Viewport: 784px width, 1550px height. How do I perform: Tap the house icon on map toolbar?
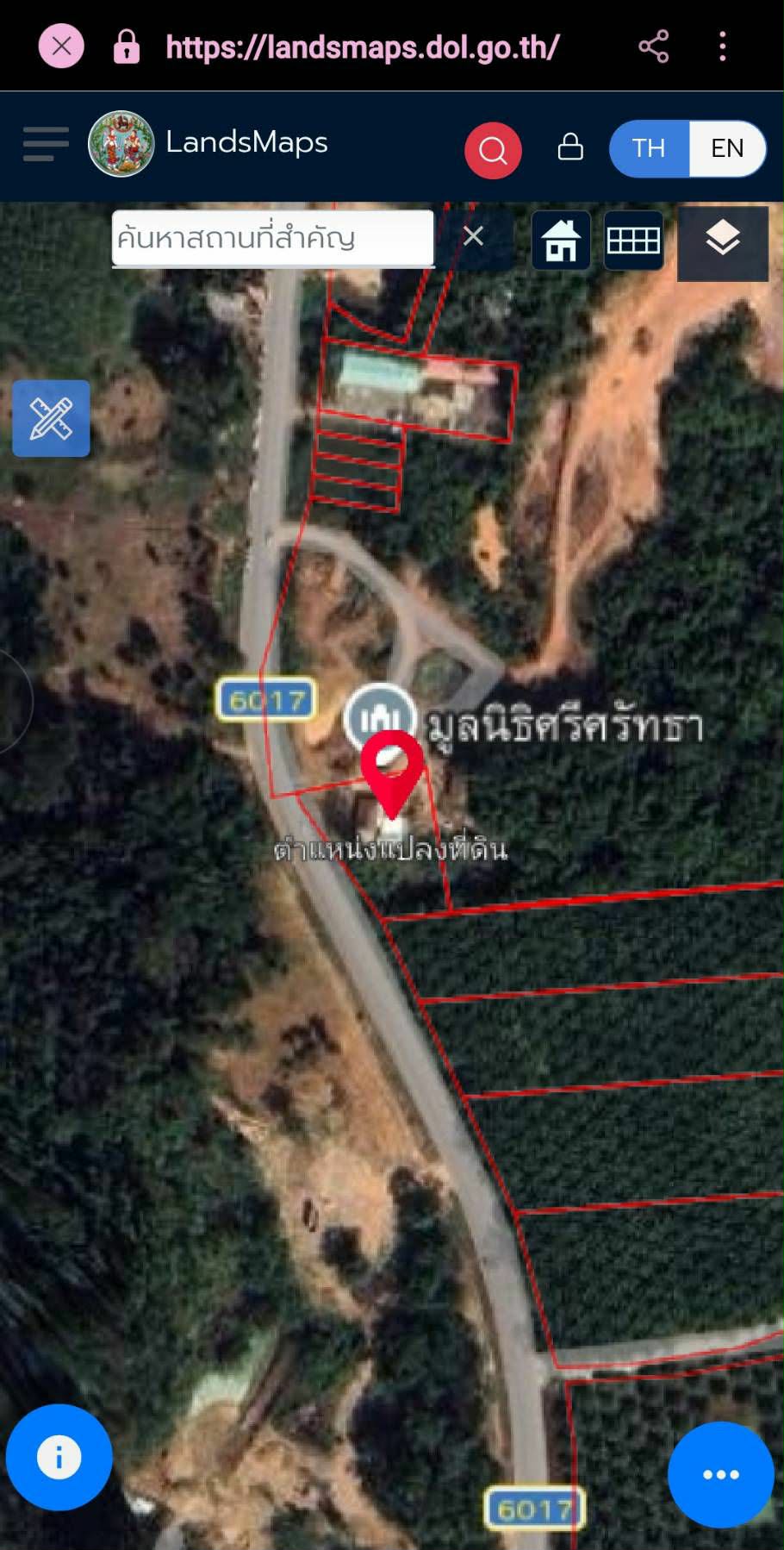(x=561, y=241)
